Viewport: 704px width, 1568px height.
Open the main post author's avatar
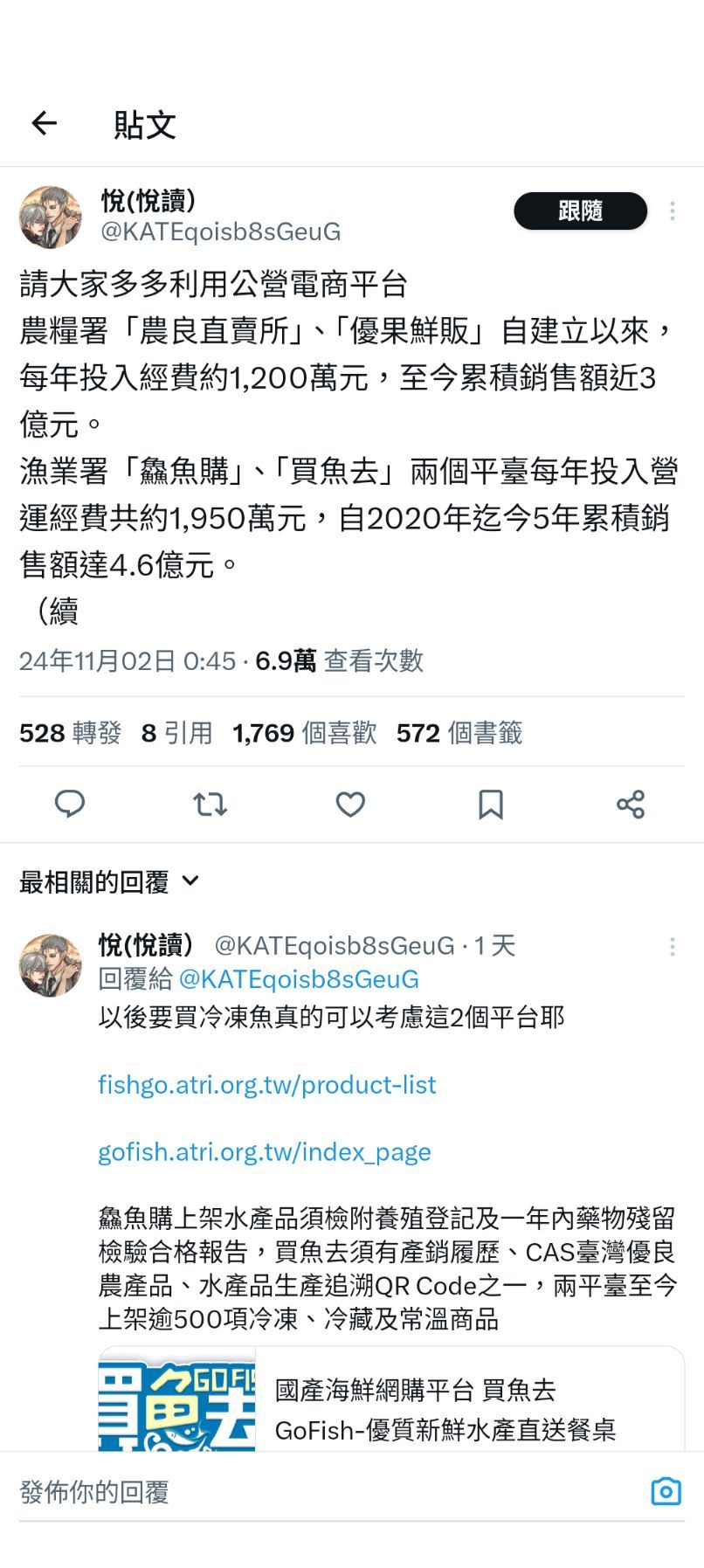coord(51,217)
